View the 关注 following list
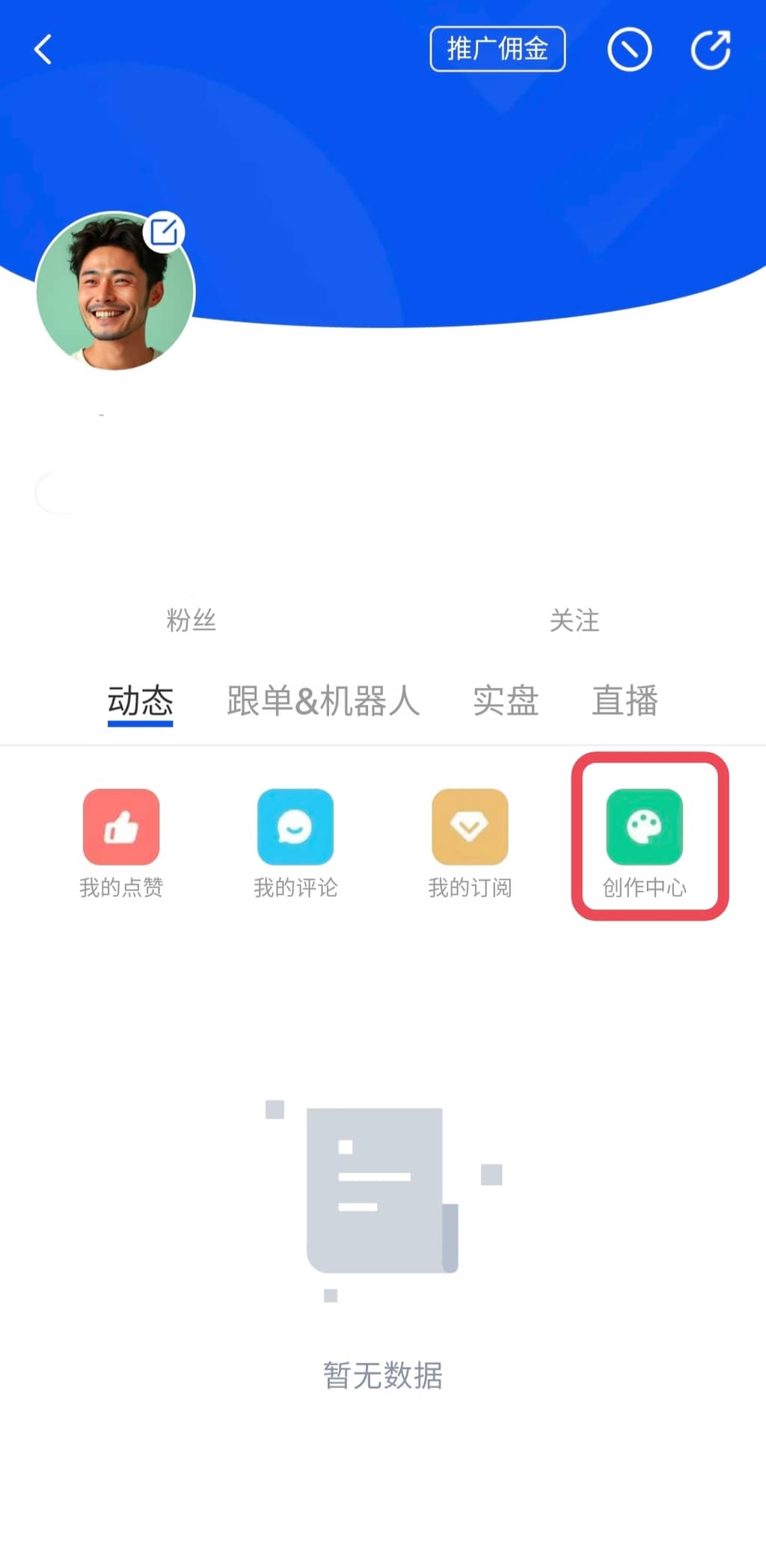 tap(574, 620)
